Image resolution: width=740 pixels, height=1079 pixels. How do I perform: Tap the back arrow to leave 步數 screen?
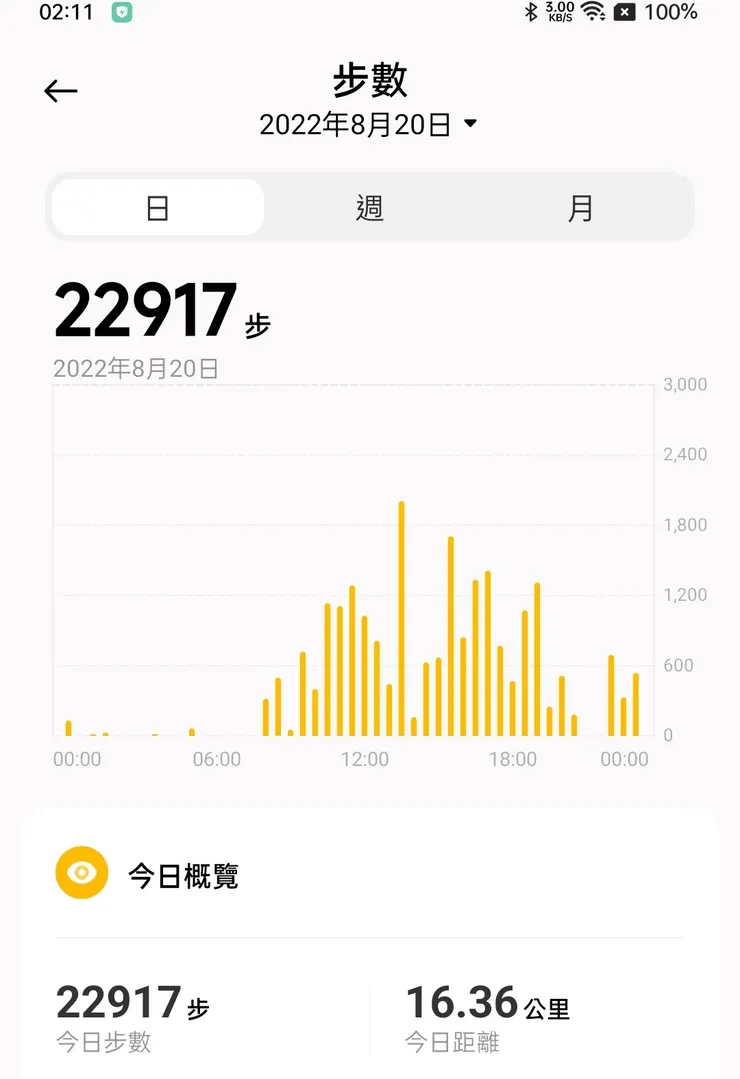point(60,90)
